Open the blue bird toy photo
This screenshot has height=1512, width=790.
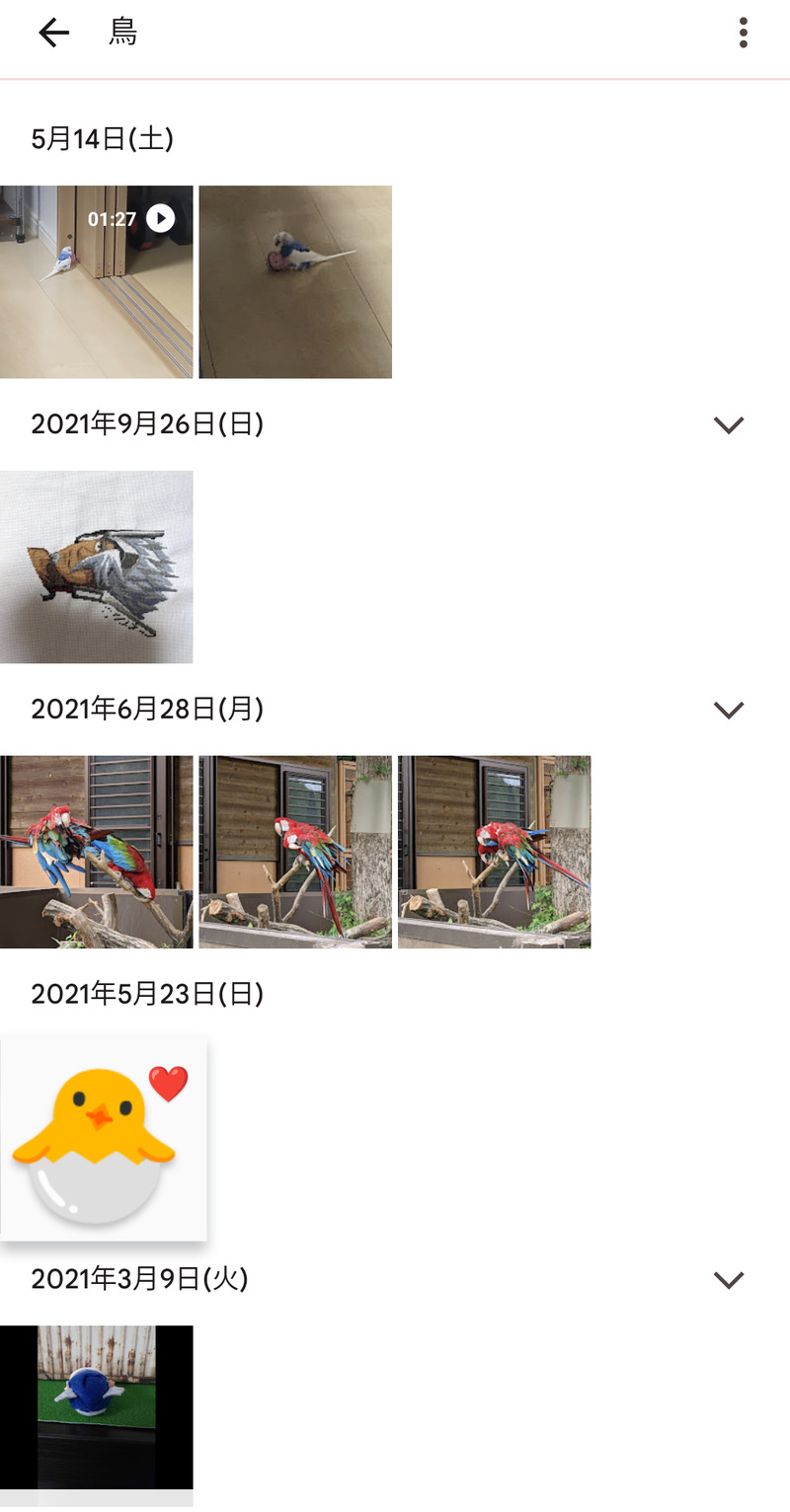point(97,1411)
